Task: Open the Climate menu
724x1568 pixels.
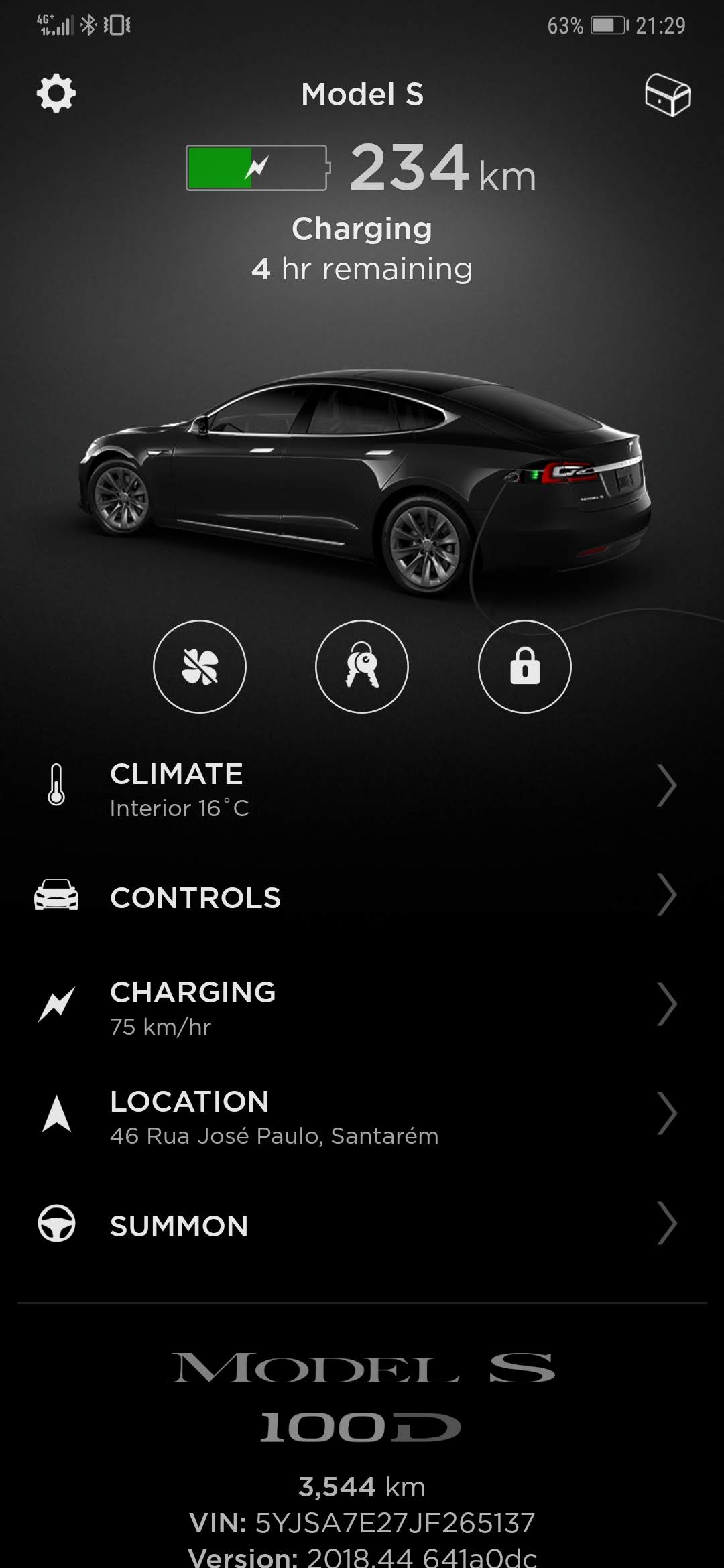Action: pyautogui.click(x=362, y=789)
